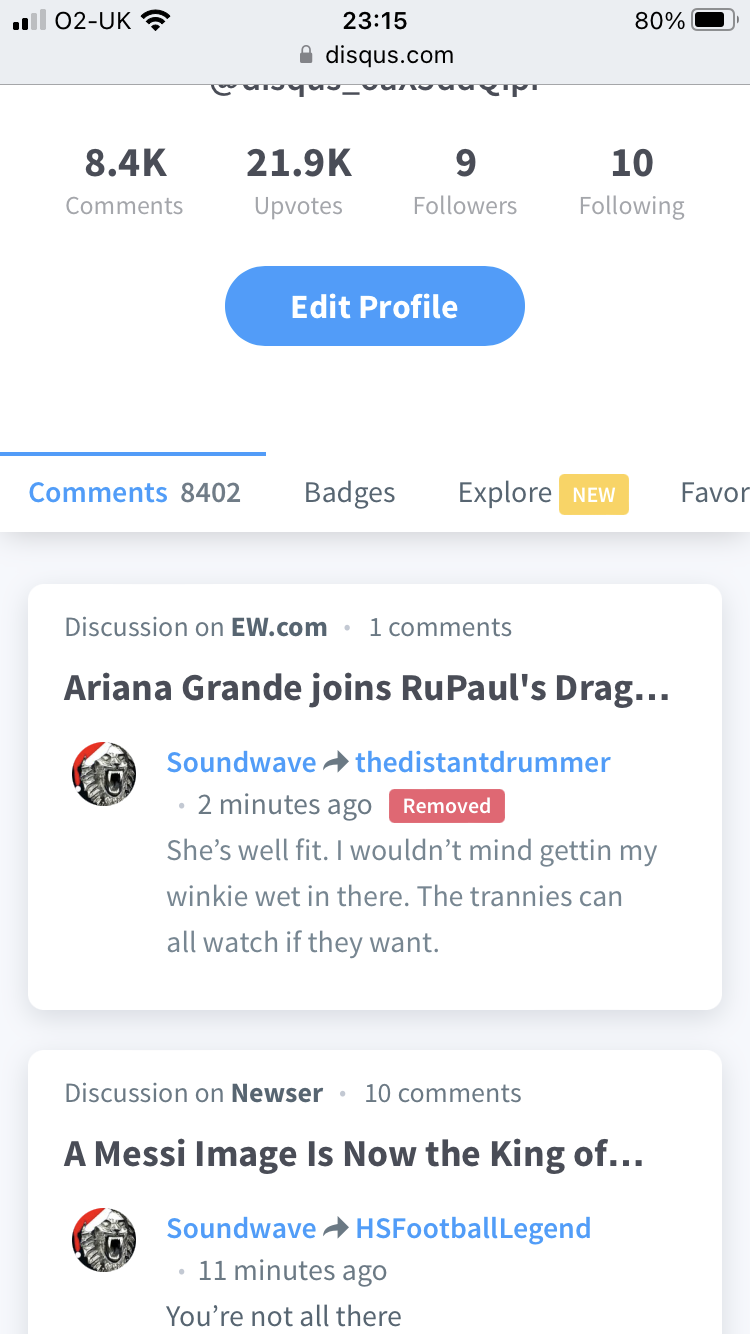The width and height of the screenshot is (750, 1334).
Task: Open the Explore tab
Action: coord(505,492)
